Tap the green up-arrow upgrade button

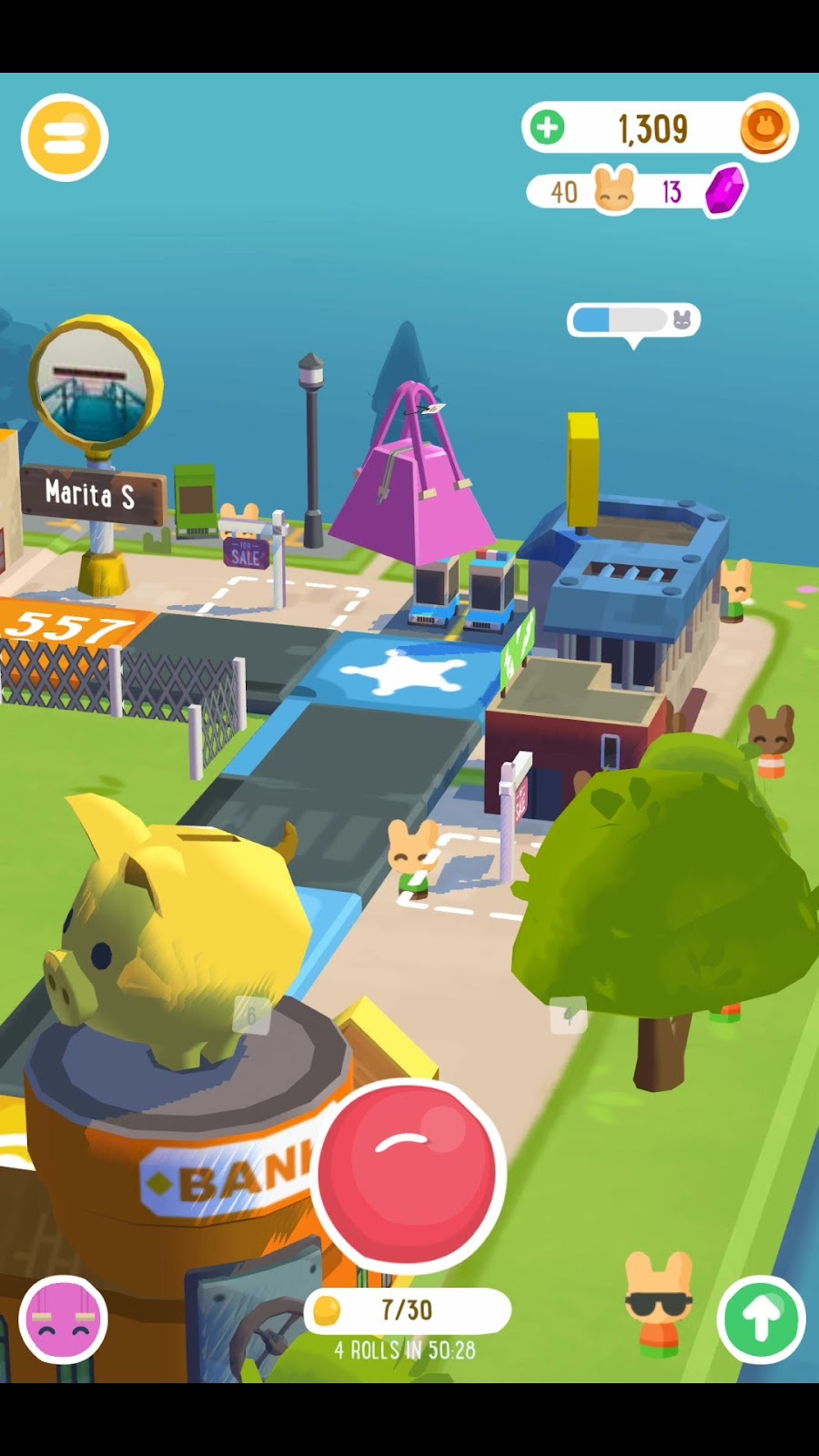(761, 1319)
